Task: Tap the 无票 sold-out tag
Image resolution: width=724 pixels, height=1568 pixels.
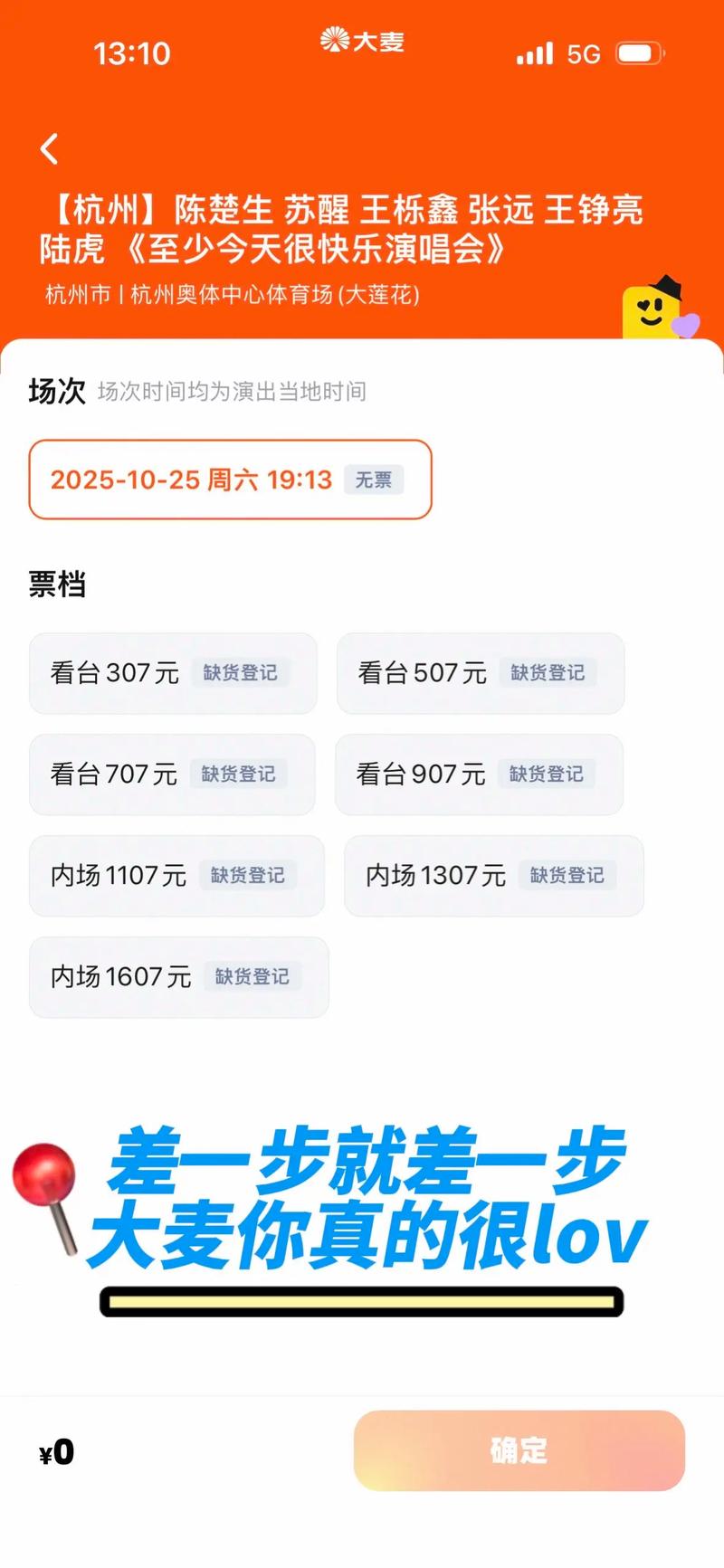Action: click(x=373, y=480)
